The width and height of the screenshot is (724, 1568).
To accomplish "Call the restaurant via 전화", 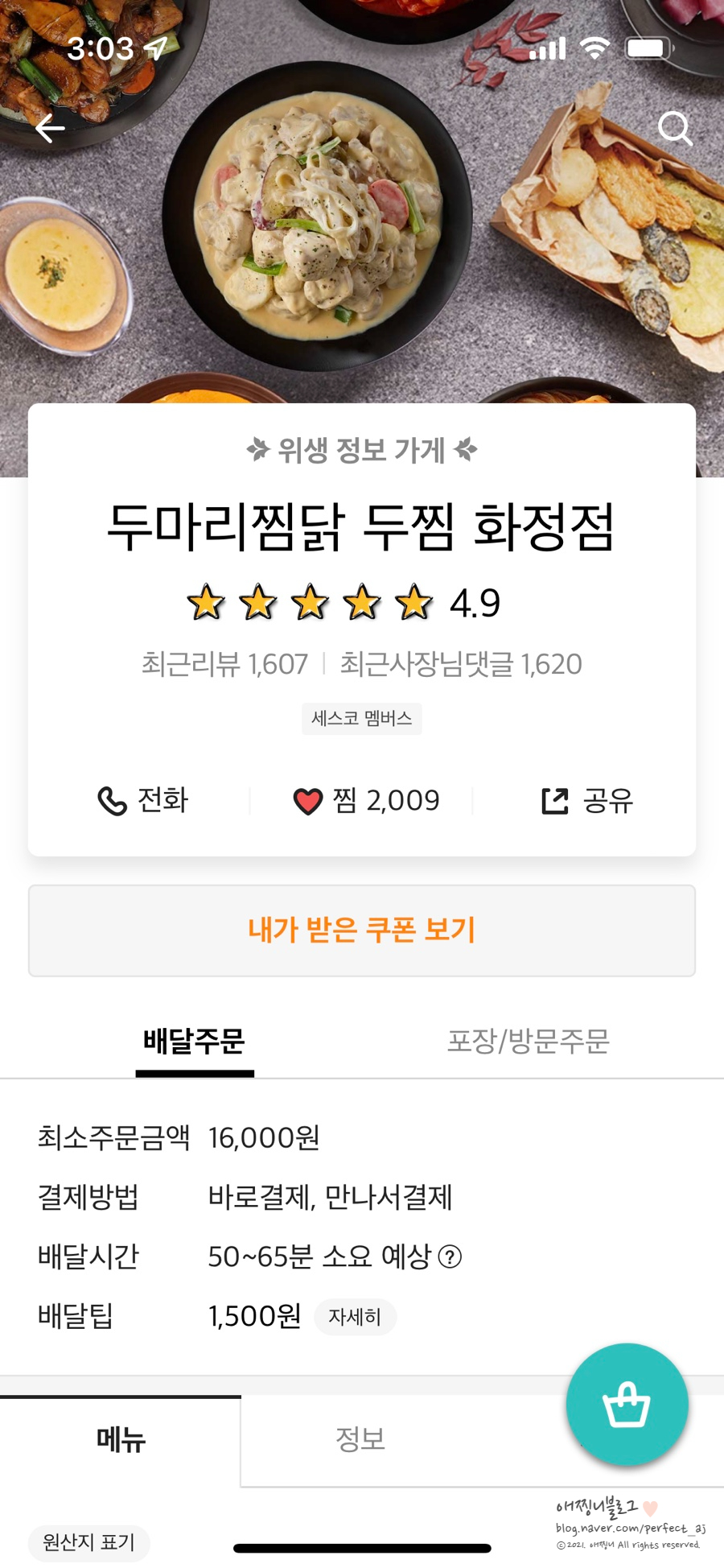I will click(142, 800).
